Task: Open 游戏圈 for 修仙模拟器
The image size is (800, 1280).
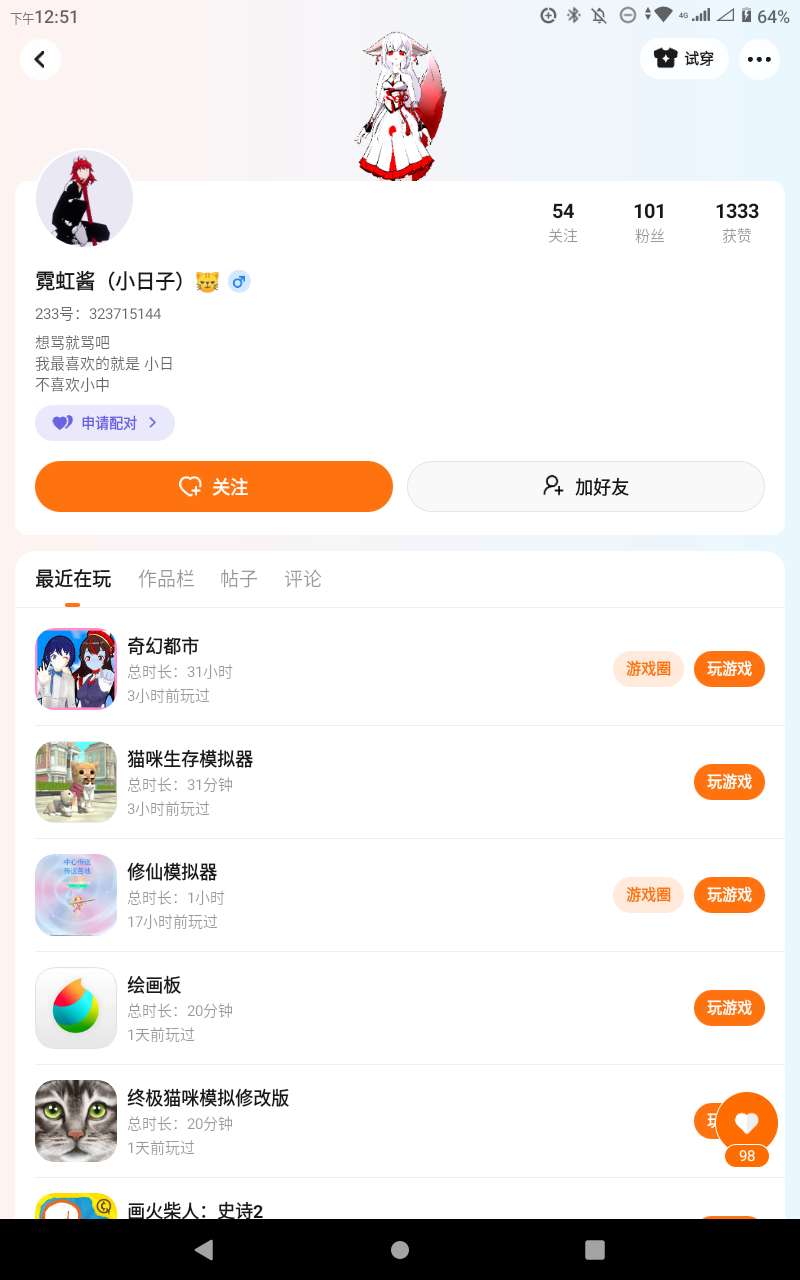Action: tap(648, 895)
